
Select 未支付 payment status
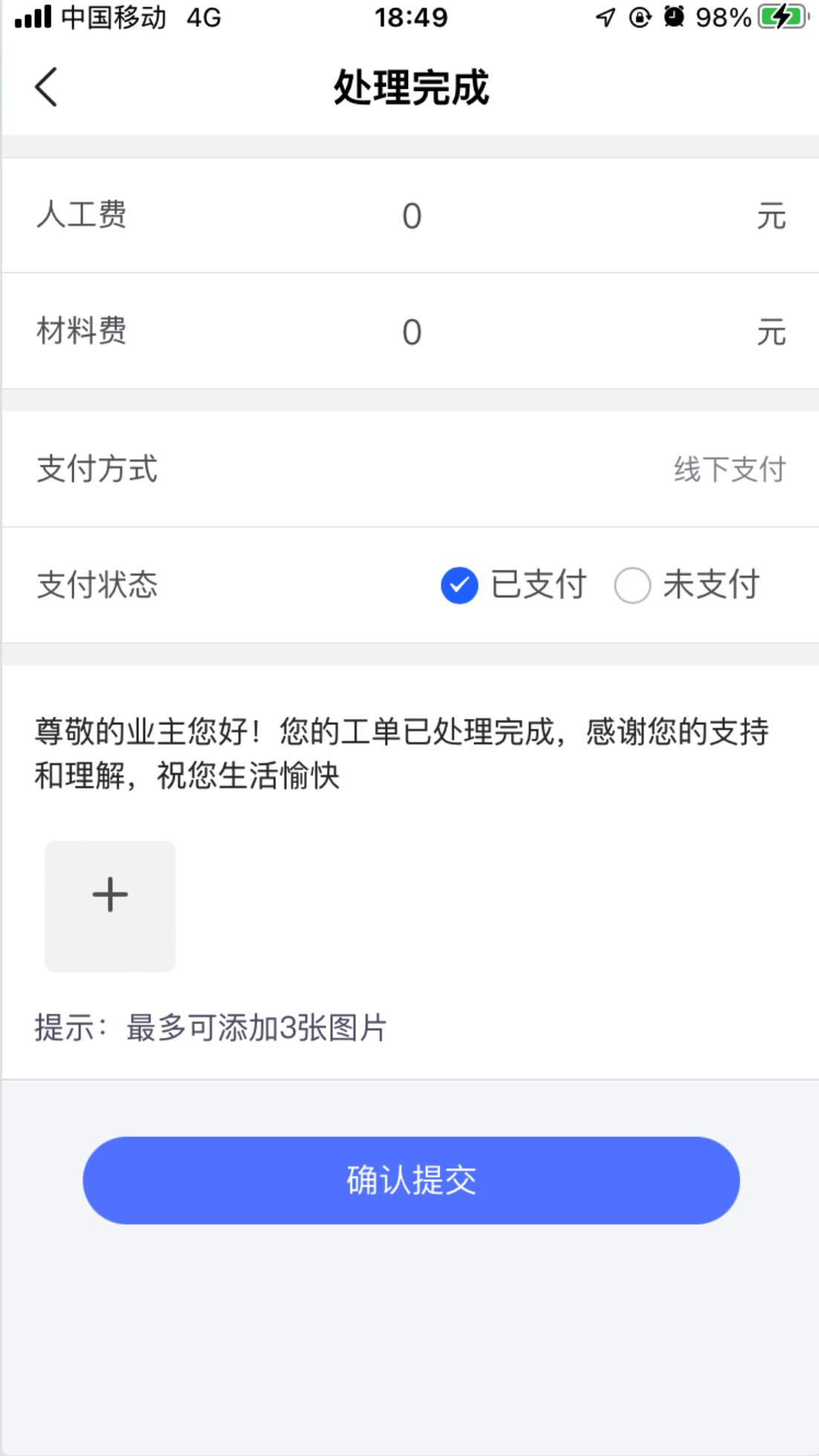(710, 585)
